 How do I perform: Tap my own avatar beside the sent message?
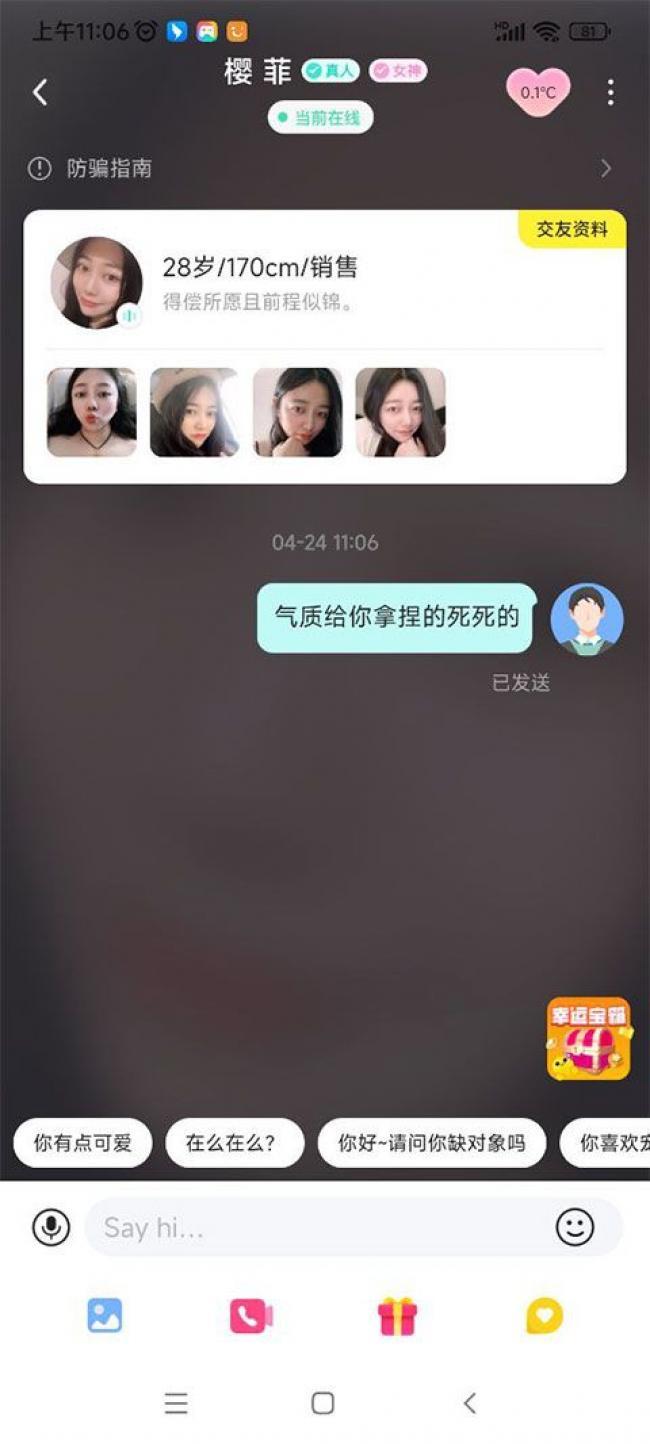tap(587, 619)
